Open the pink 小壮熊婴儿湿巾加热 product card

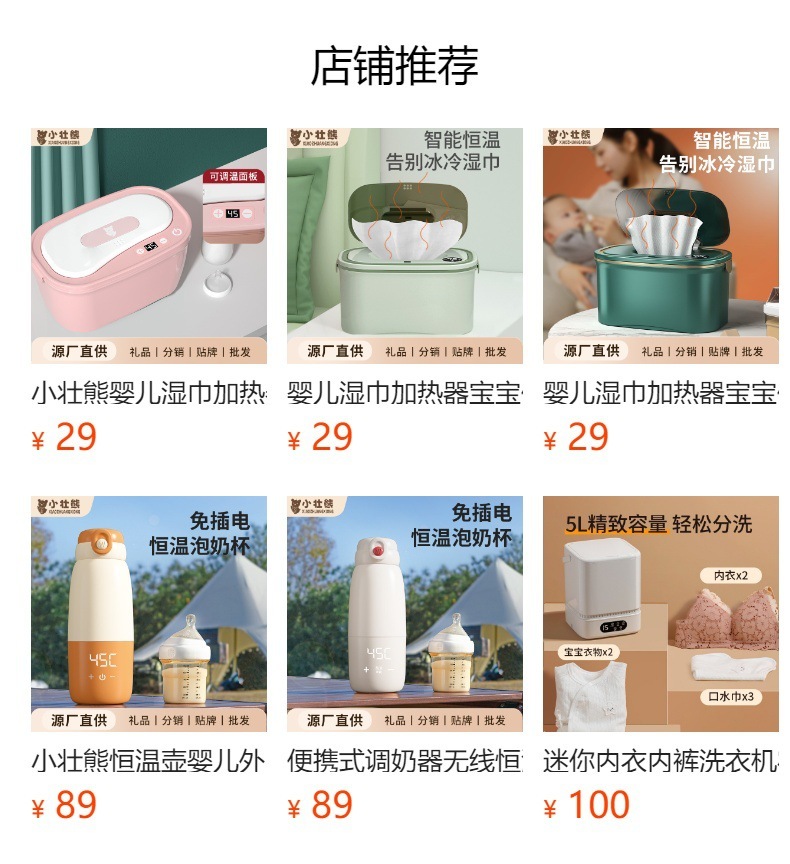click(148, 245)
